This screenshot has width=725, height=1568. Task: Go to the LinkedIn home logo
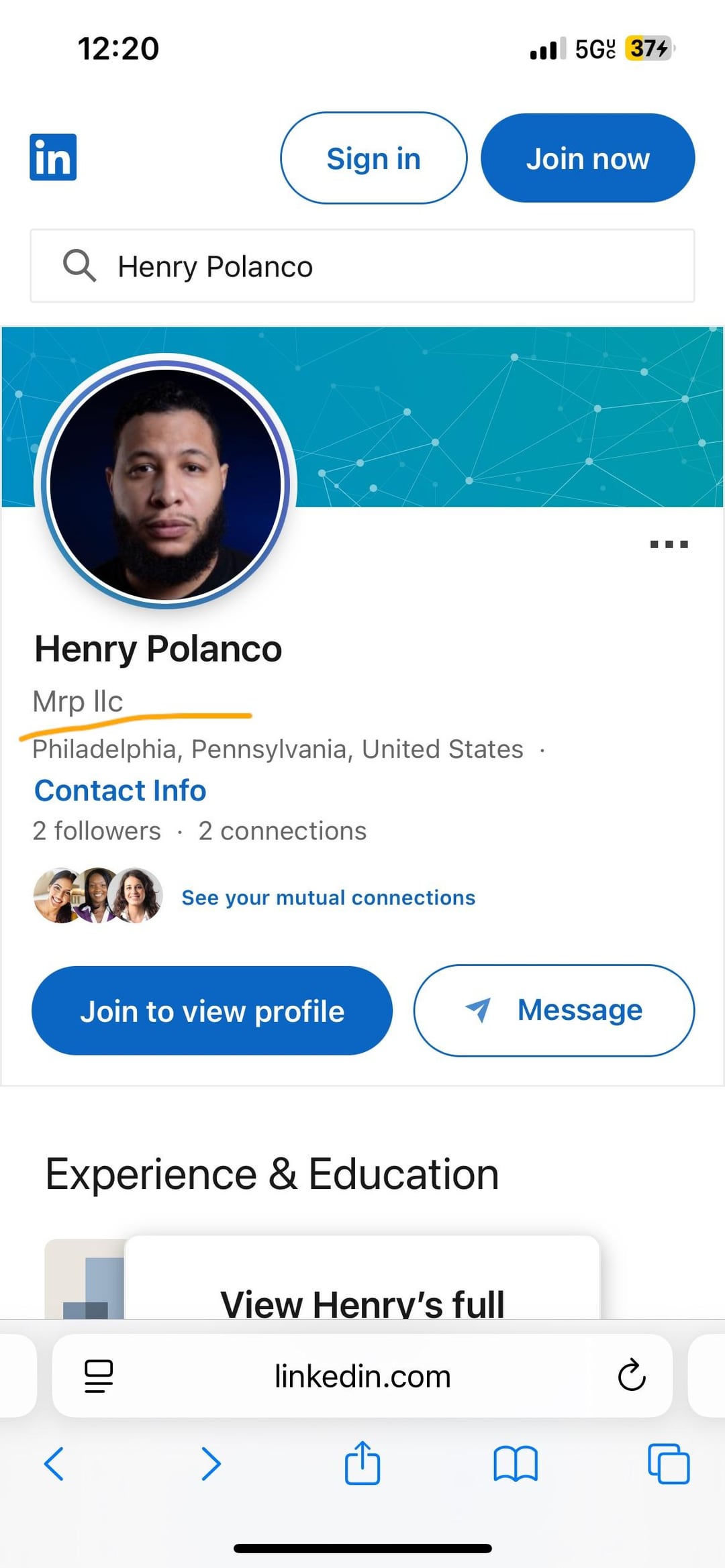click(x=53, y=158)
